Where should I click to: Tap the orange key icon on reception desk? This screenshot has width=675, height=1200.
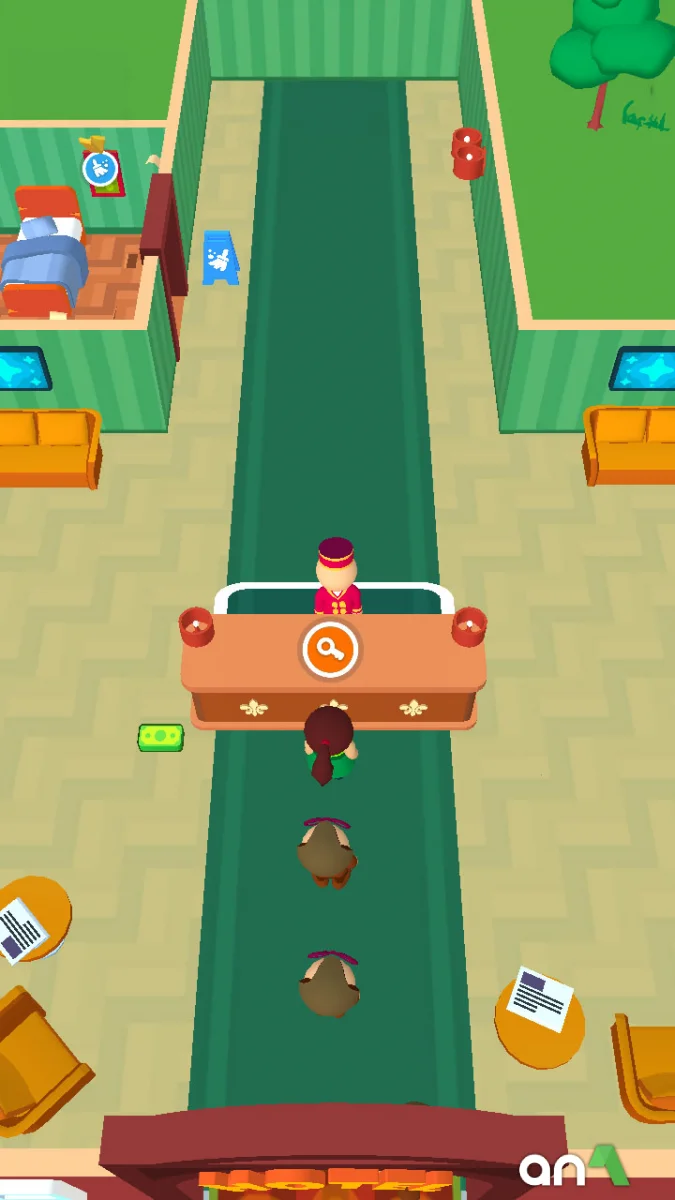[x=330, y=650]
